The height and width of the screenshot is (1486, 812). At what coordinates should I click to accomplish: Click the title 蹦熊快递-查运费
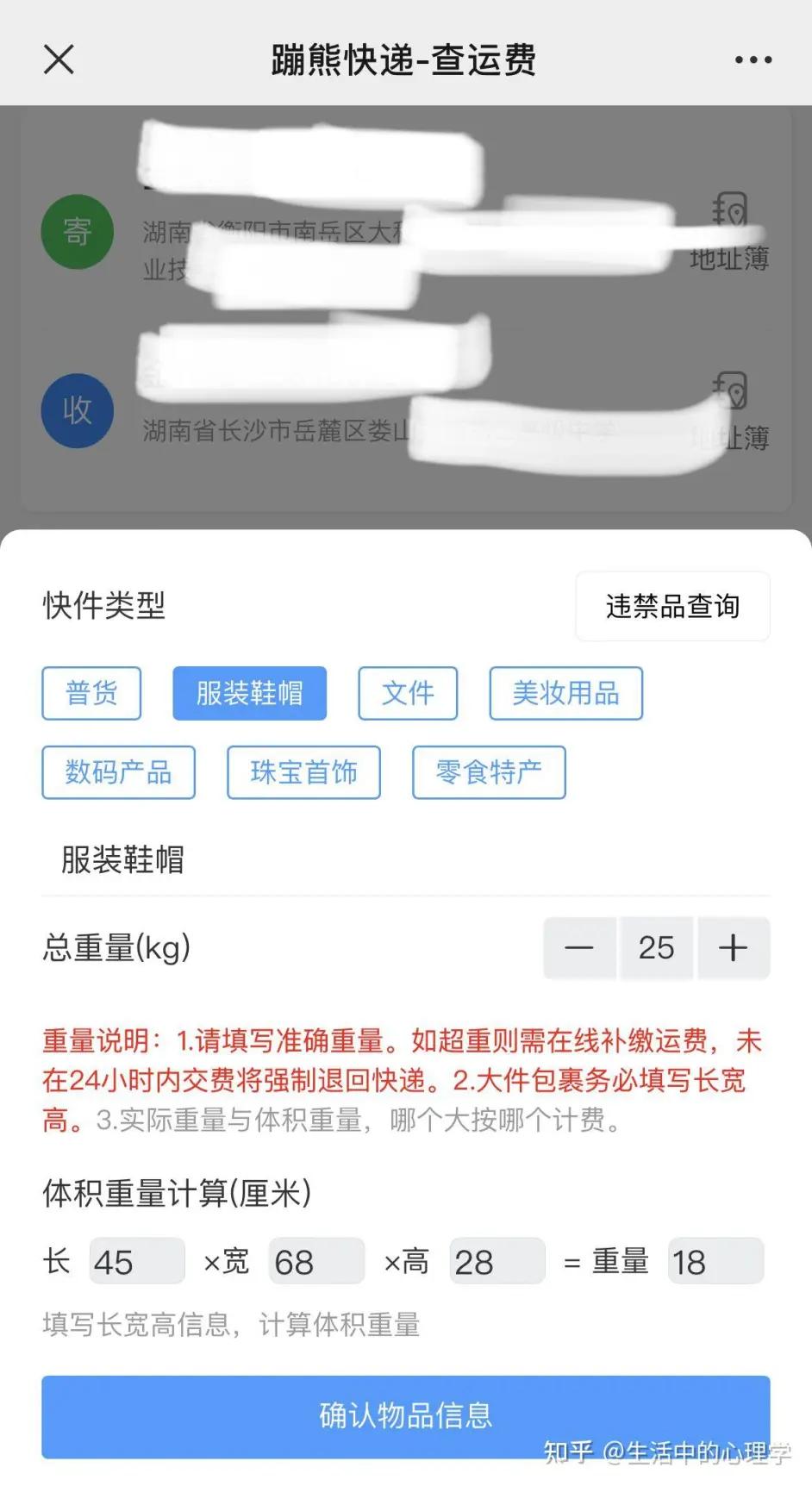(x=405, y=59)
